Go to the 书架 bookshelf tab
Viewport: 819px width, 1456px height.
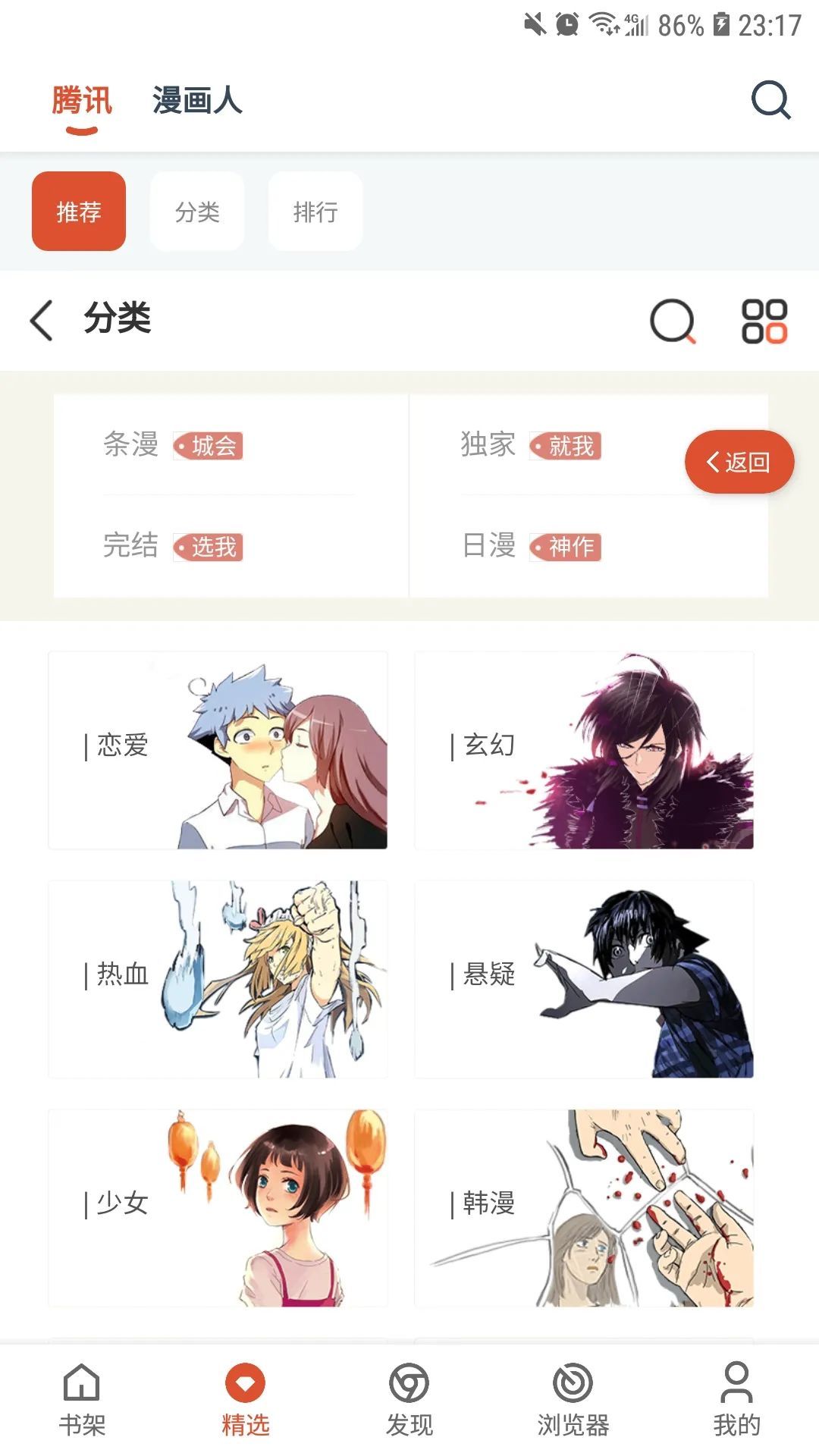click(82, 1400)
